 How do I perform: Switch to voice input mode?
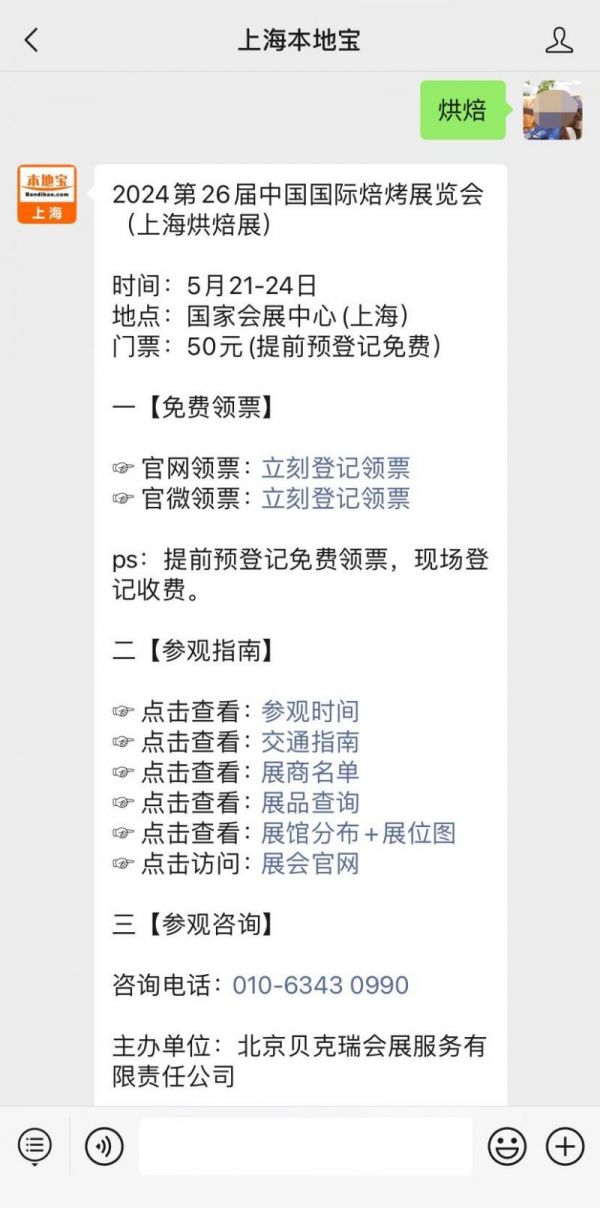pyautogui.click(x=104, y=1146)
